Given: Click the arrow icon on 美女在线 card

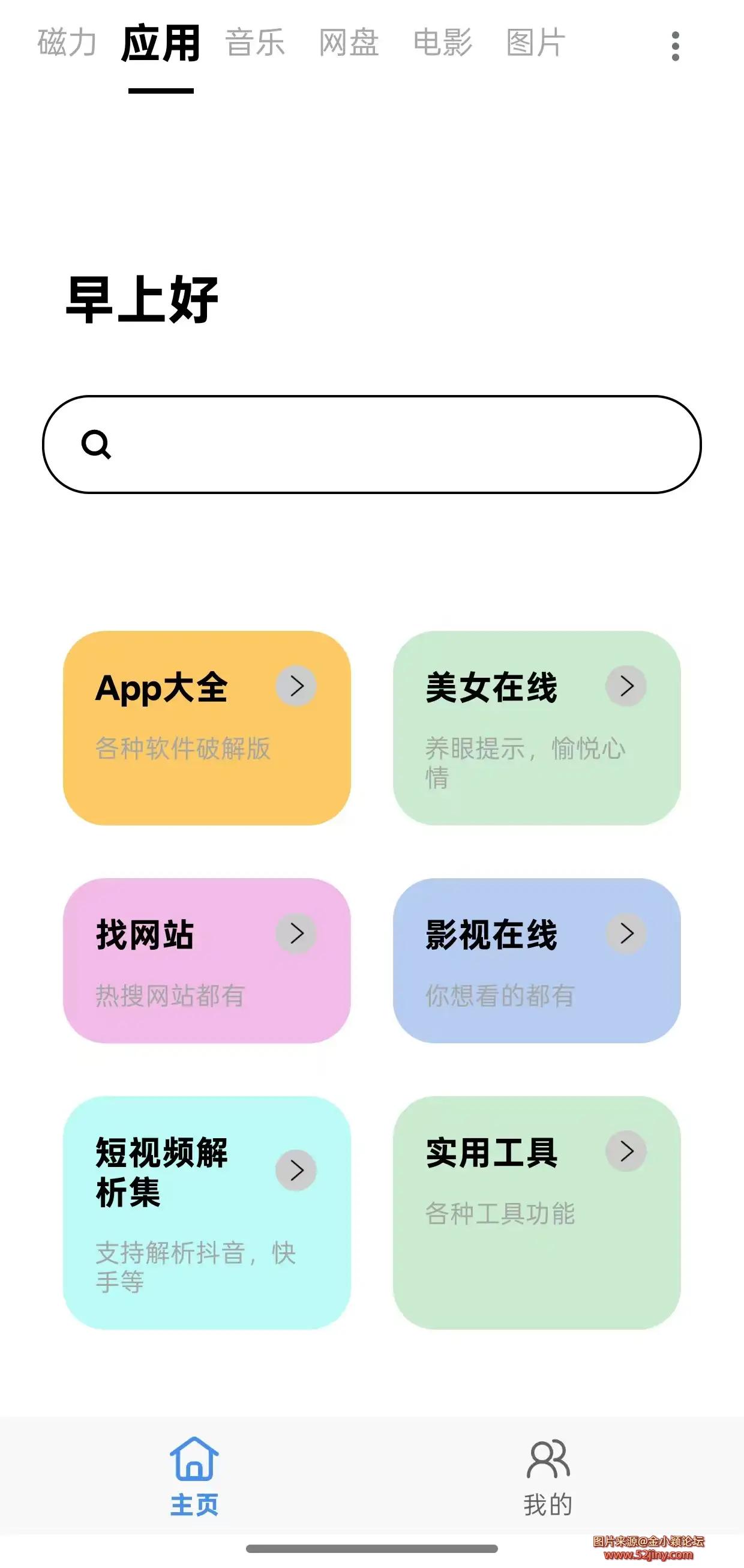Looking at the screenshot, I should 626,686.
